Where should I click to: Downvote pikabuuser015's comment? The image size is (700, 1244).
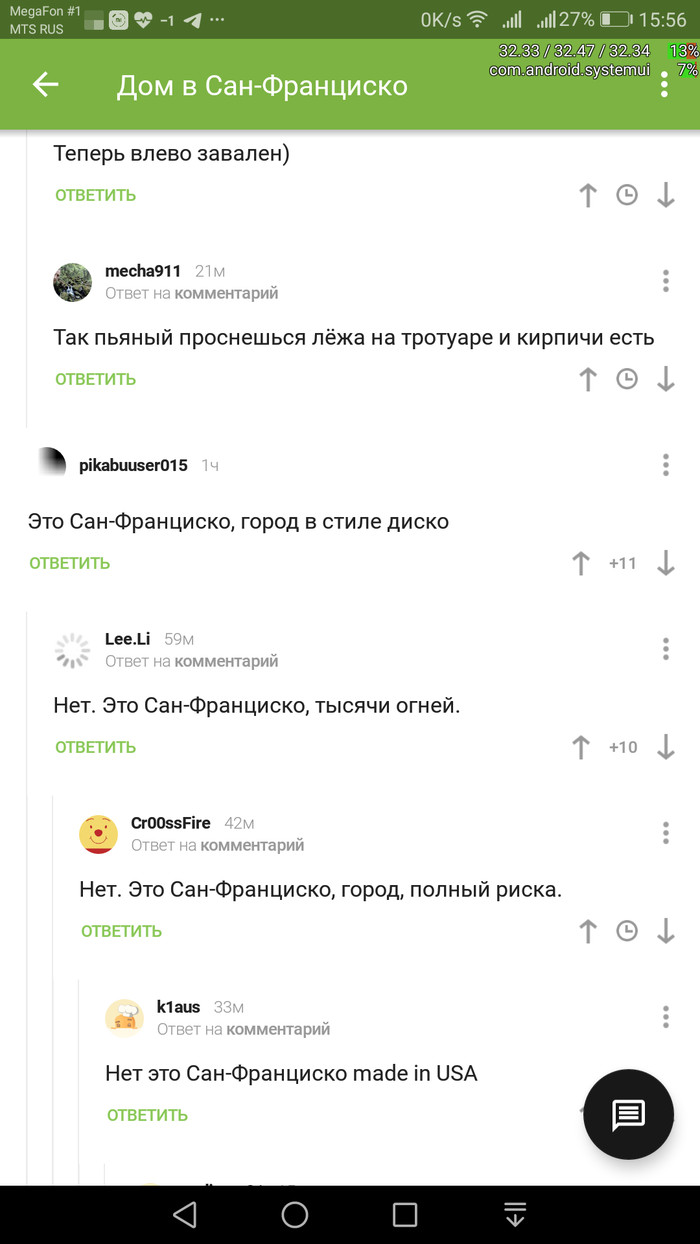point(666,563)
